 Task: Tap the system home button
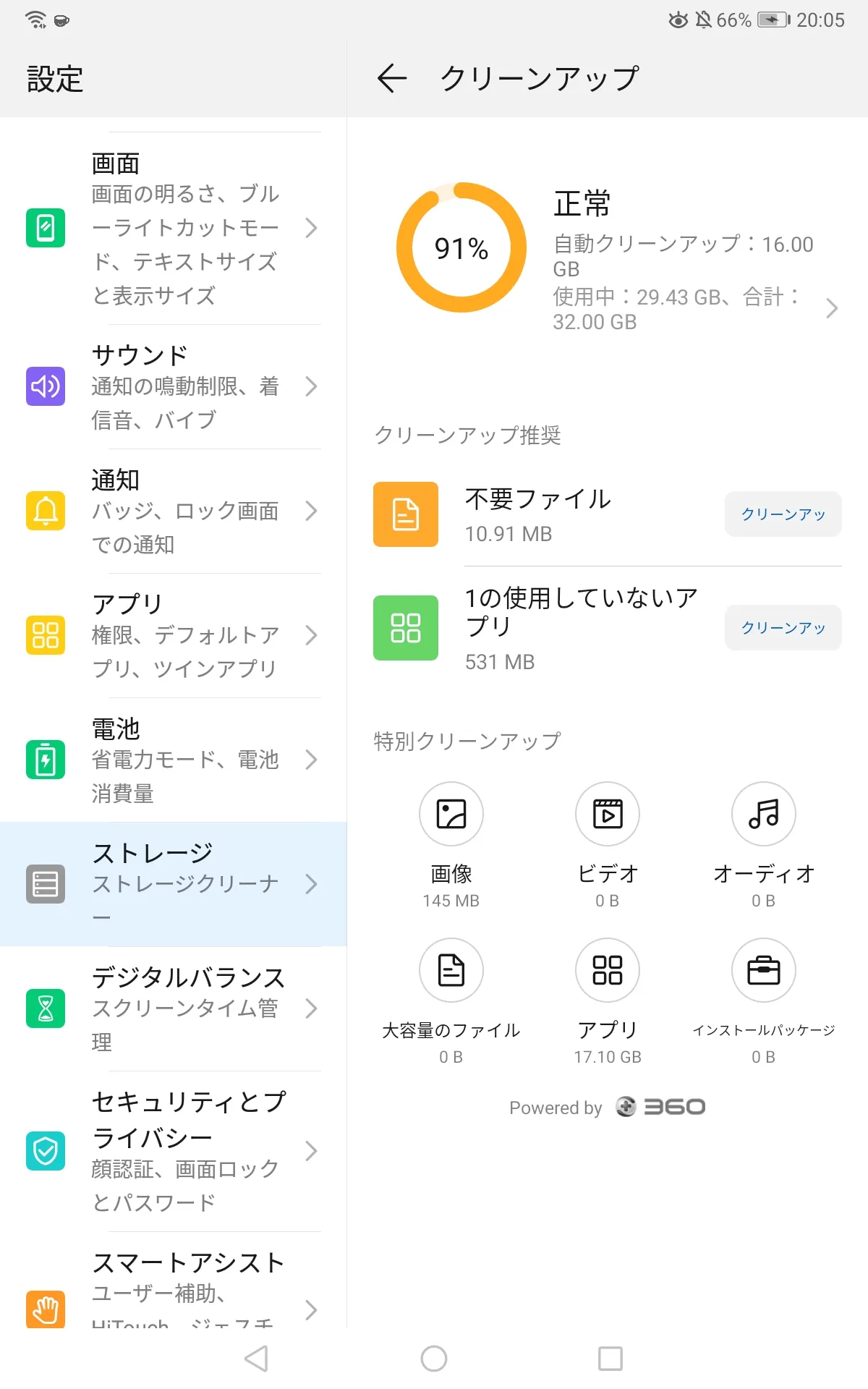pyautogui.click(x=434, y=1359)
